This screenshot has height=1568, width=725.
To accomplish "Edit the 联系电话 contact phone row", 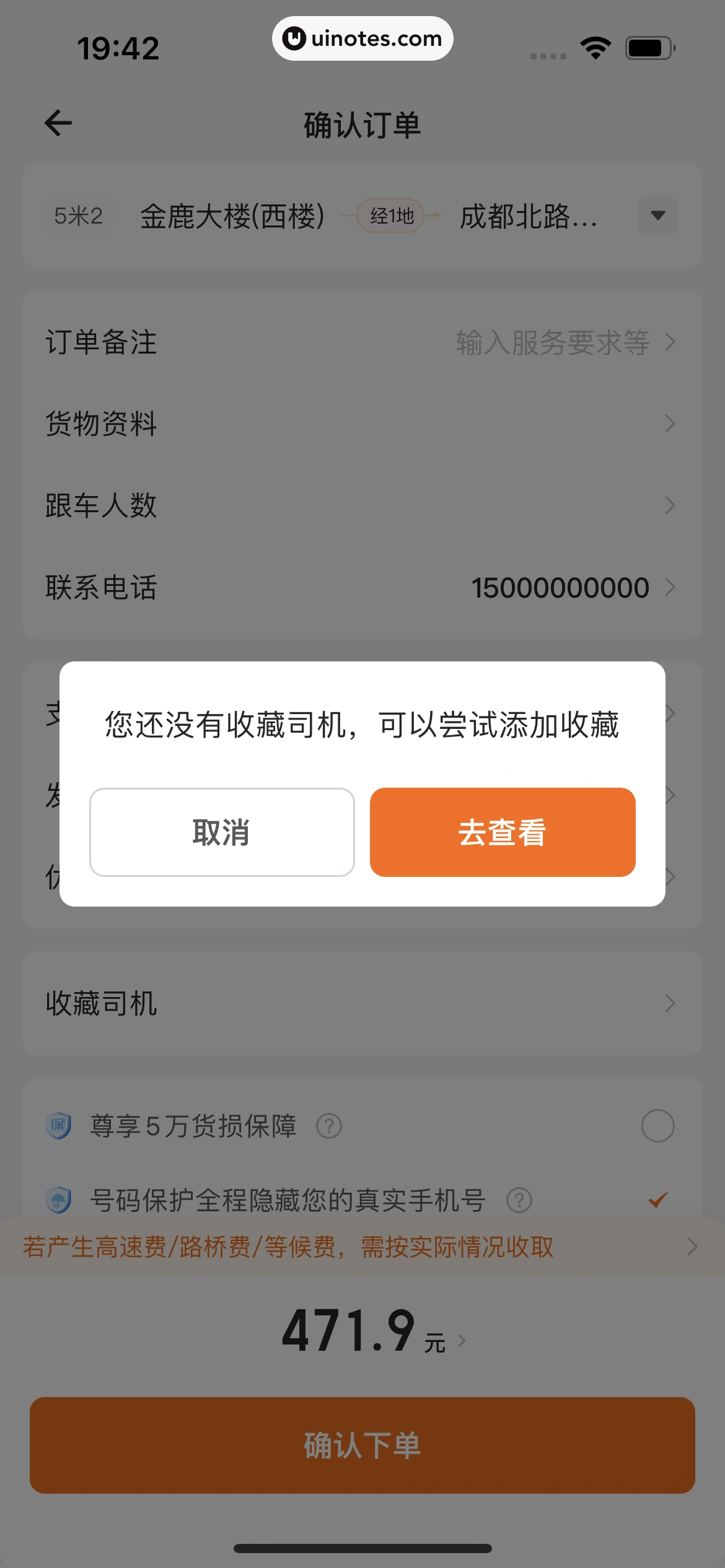I will 362,588.
